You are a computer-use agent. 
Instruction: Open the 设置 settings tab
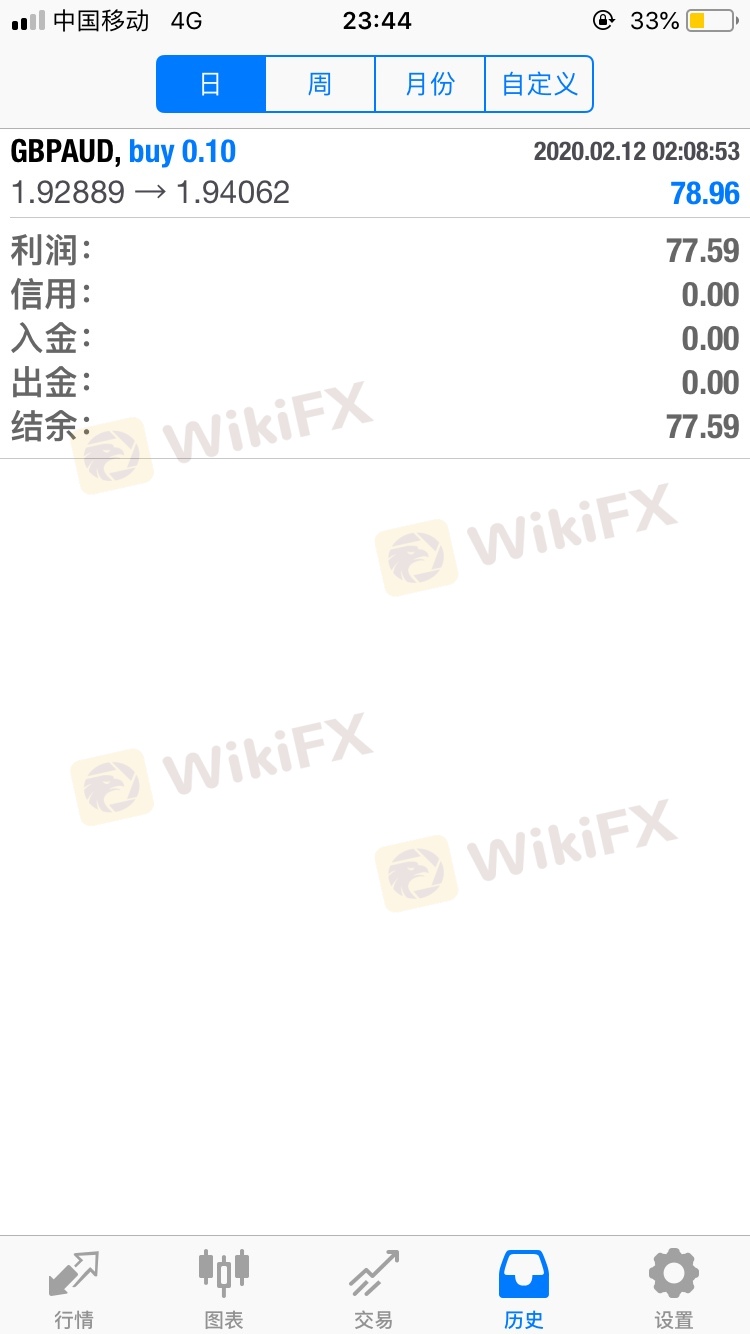pos(674,1288)
